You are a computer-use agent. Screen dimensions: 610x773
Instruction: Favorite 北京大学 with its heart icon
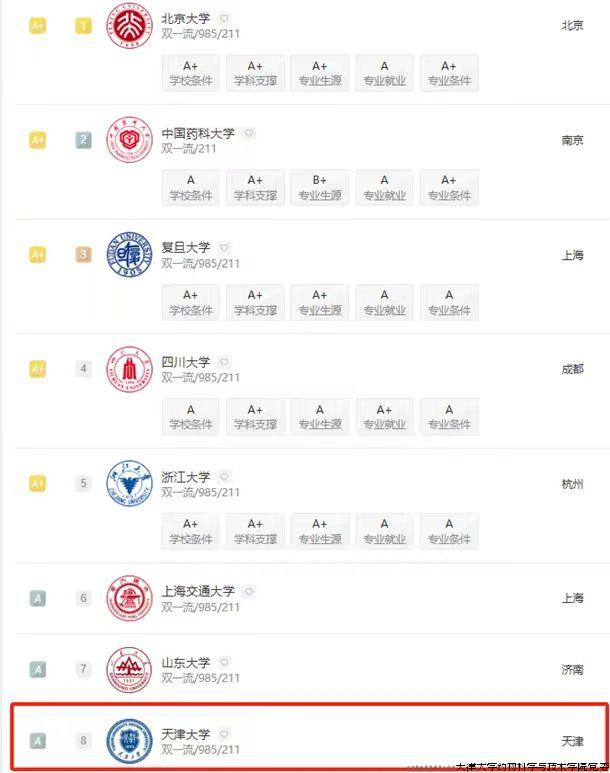tap(224, 19)
